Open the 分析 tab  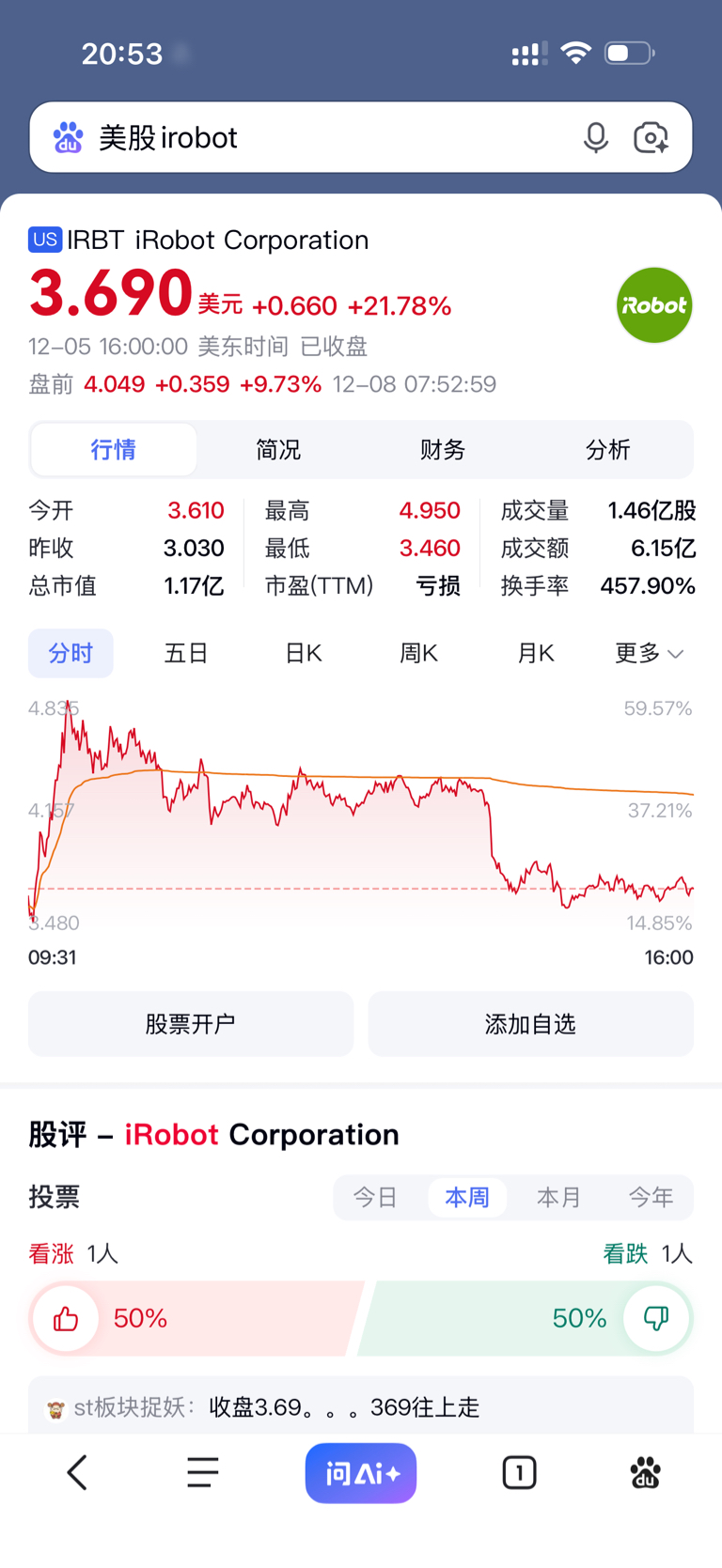point(608,450)
